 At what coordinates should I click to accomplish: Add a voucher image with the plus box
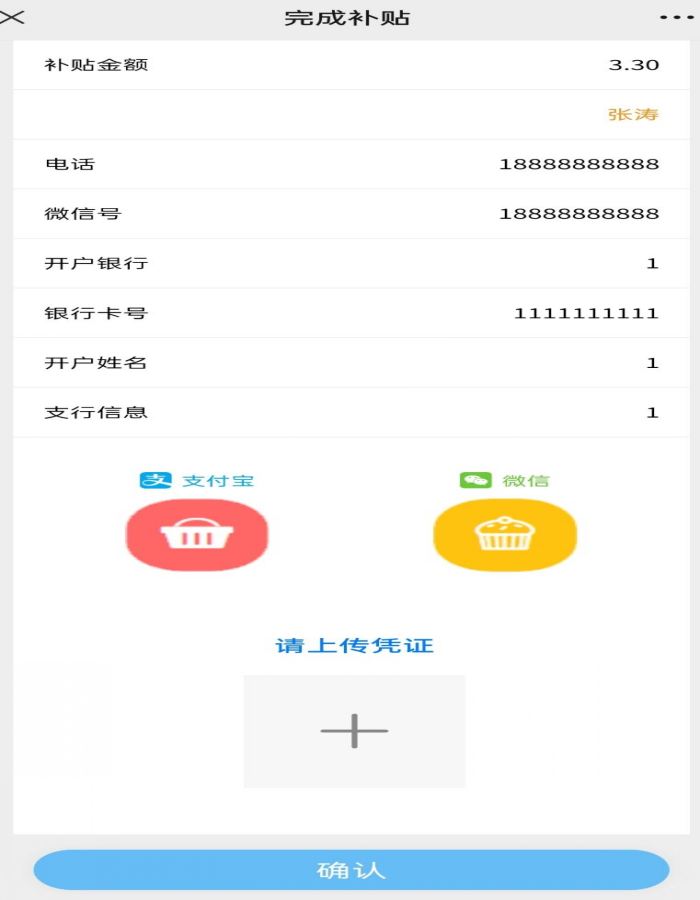(x=354, y=731)
